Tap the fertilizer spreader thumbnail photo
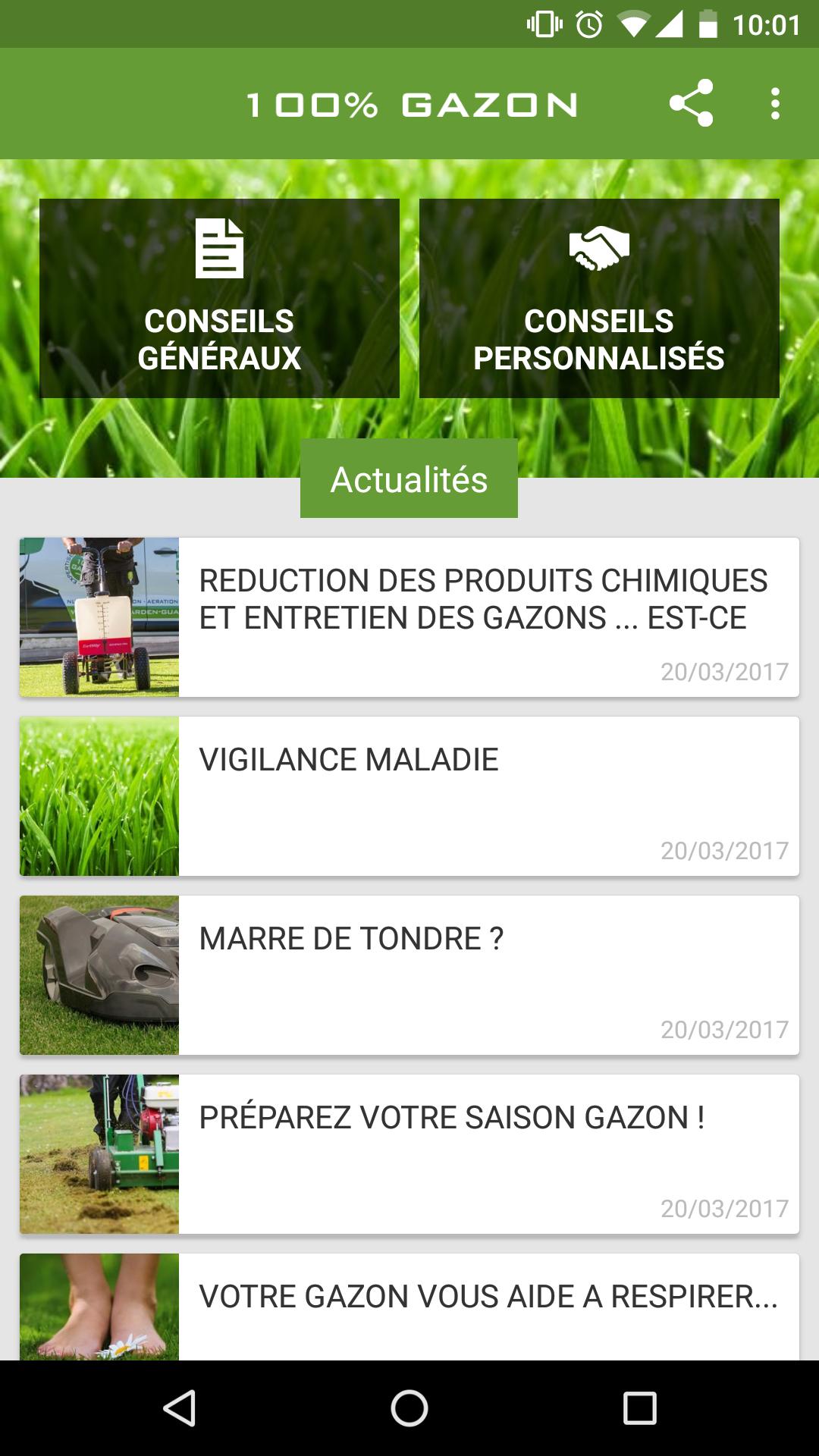 99,616
